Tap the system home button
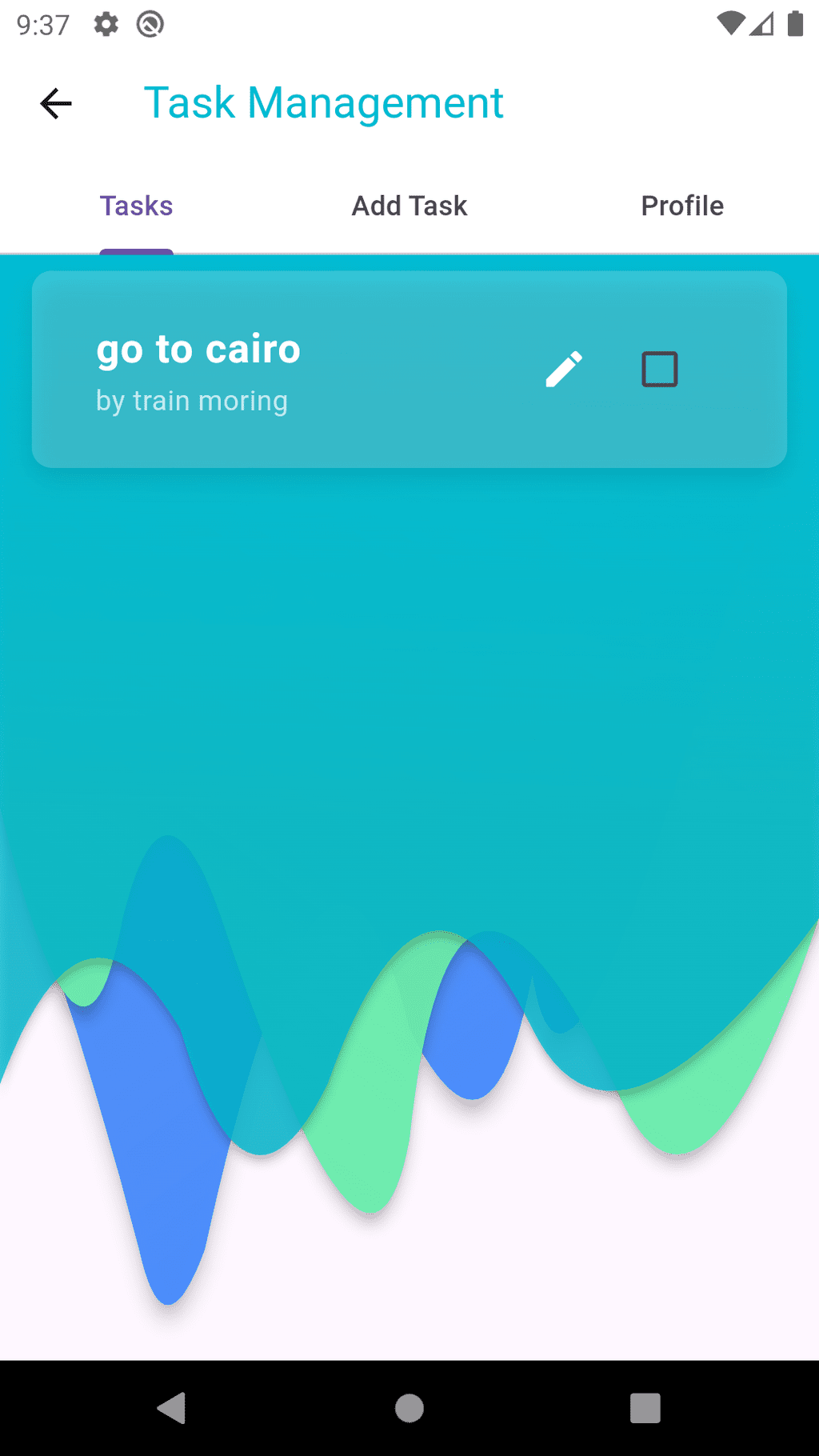The height and width of the screenshot is (1456, 819). [x=409, y=1408]
